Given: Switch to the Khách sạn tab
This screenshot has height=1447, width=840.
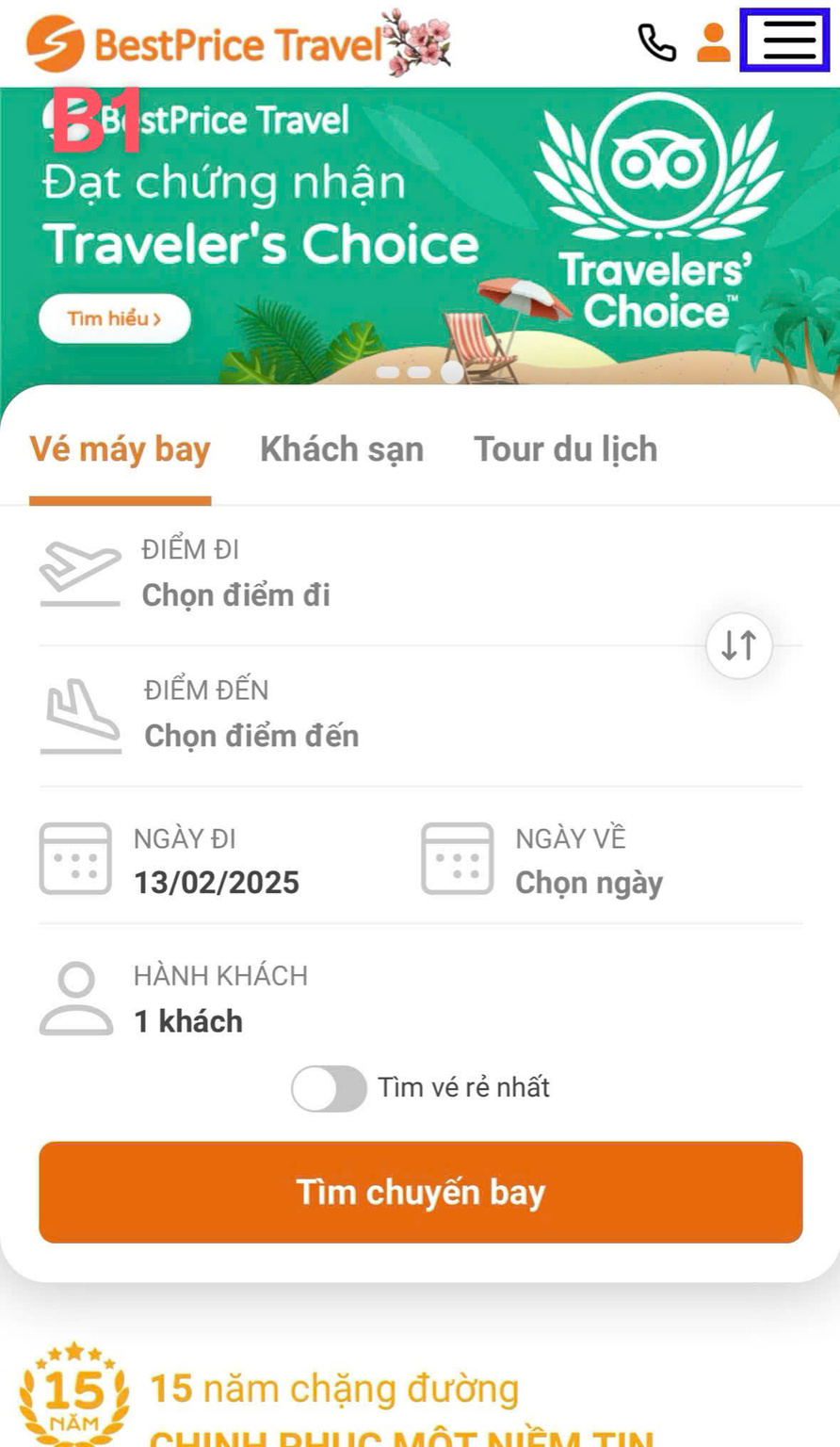Looking at the screenshot, I should point(342,449).
